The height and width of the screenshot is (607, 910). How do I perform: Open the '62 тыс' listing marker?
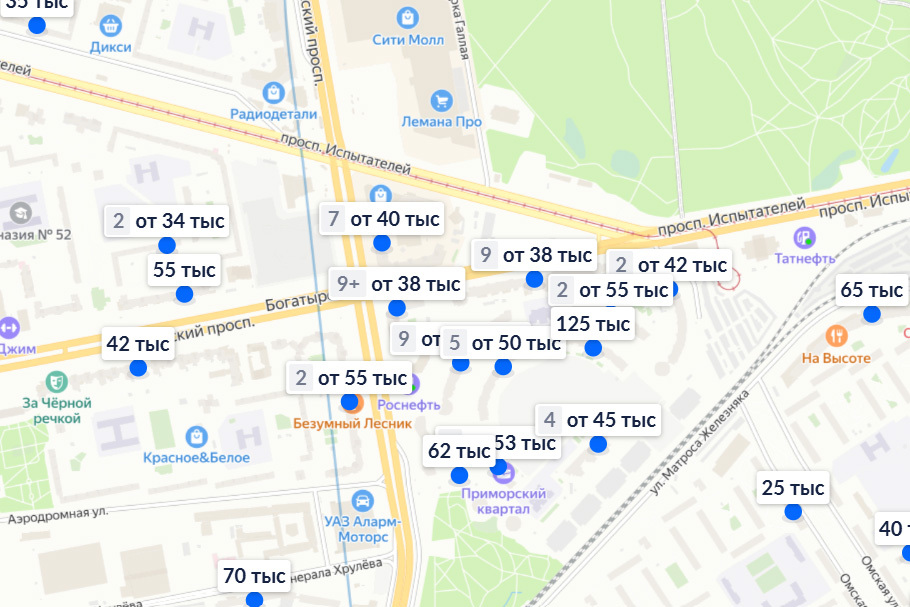point(453,450)
